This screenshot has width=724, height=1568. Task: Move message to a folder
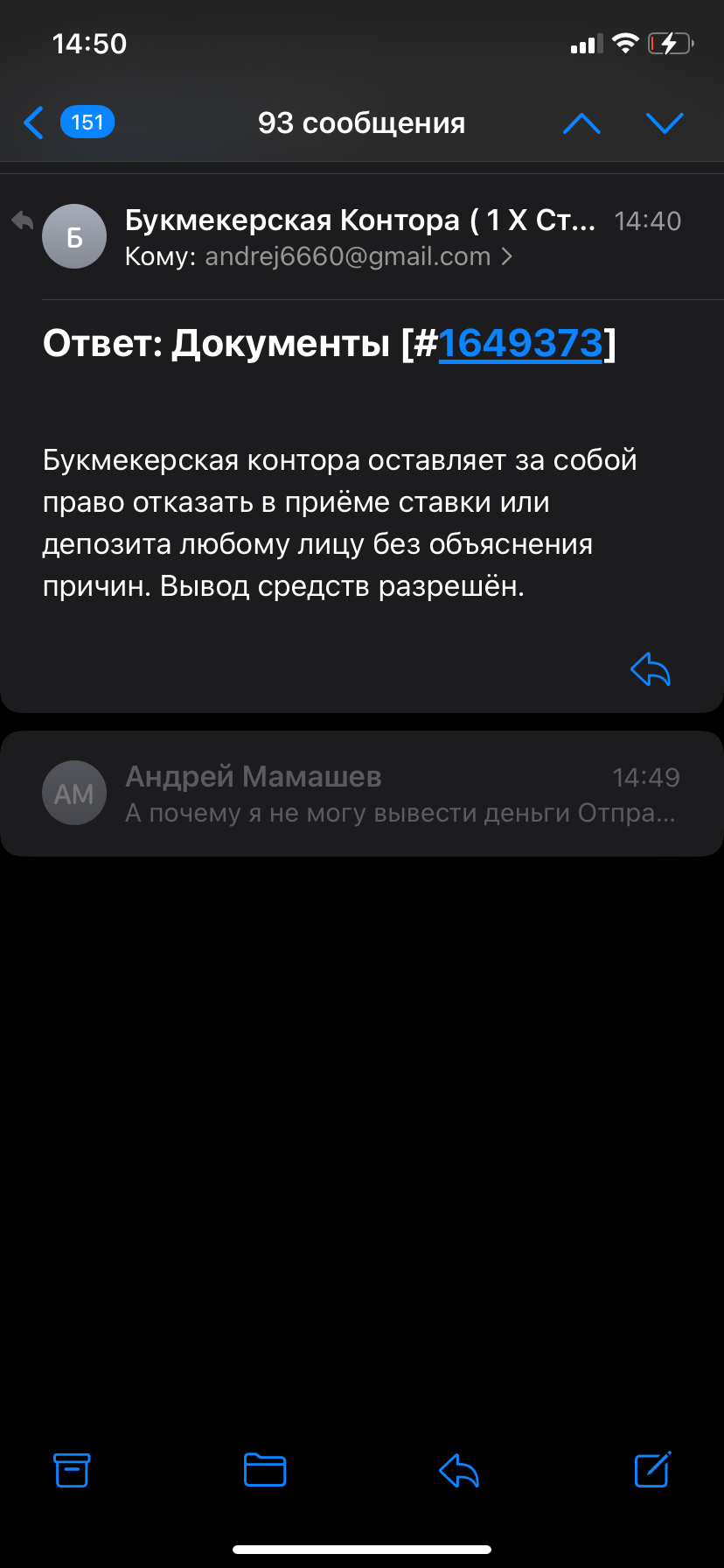265,1470
